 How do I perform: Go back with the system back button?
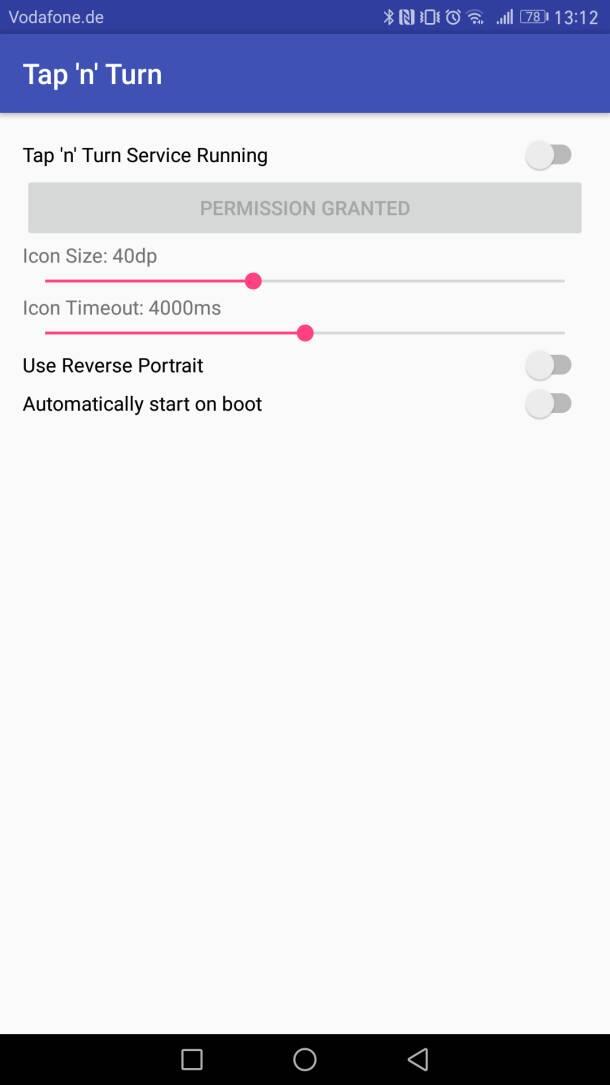(x=418, y=1059)
